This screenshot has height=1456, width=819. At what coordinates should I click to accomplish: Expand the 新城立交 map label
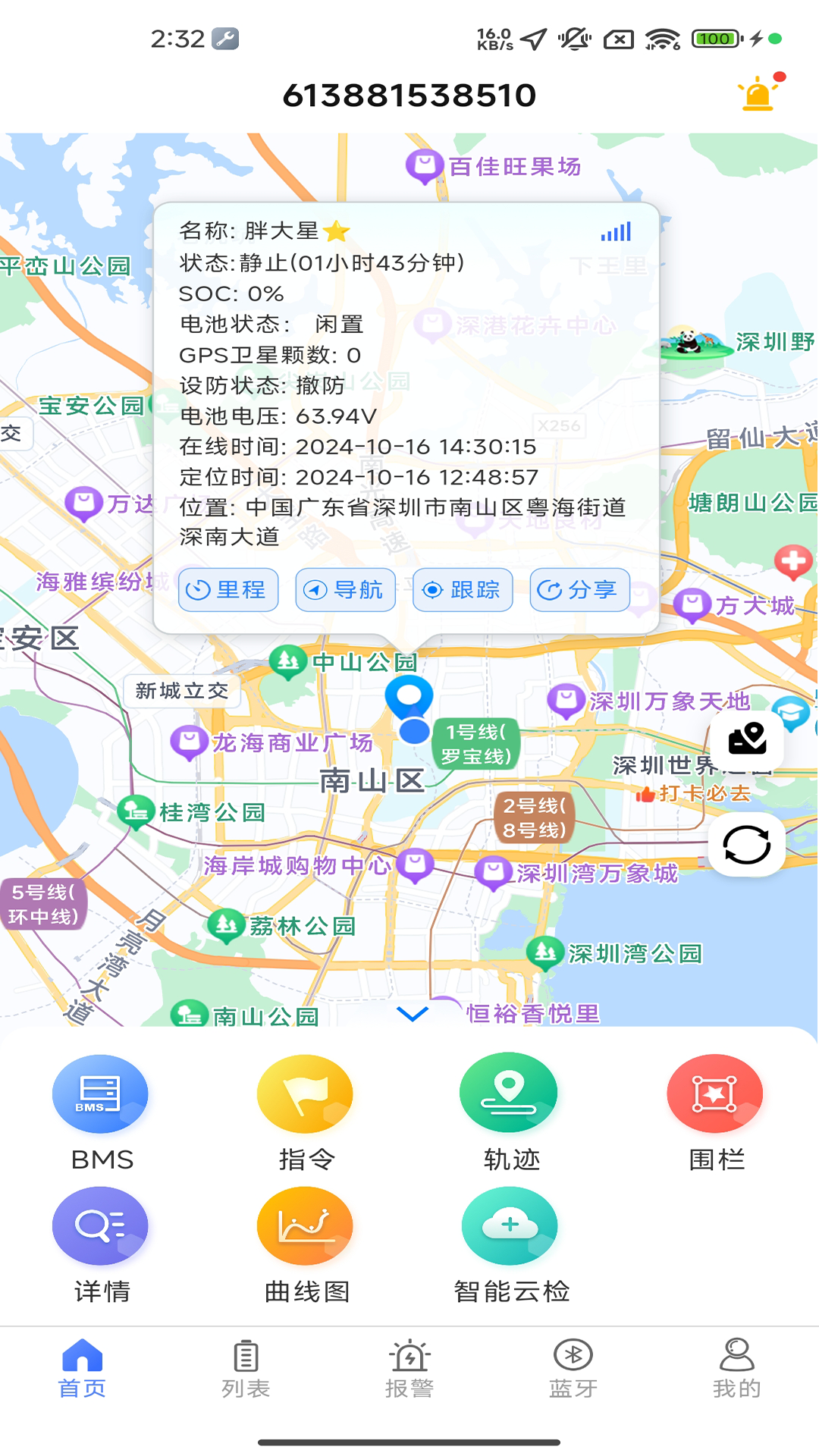pyautogui.click(x=182, y=691)
